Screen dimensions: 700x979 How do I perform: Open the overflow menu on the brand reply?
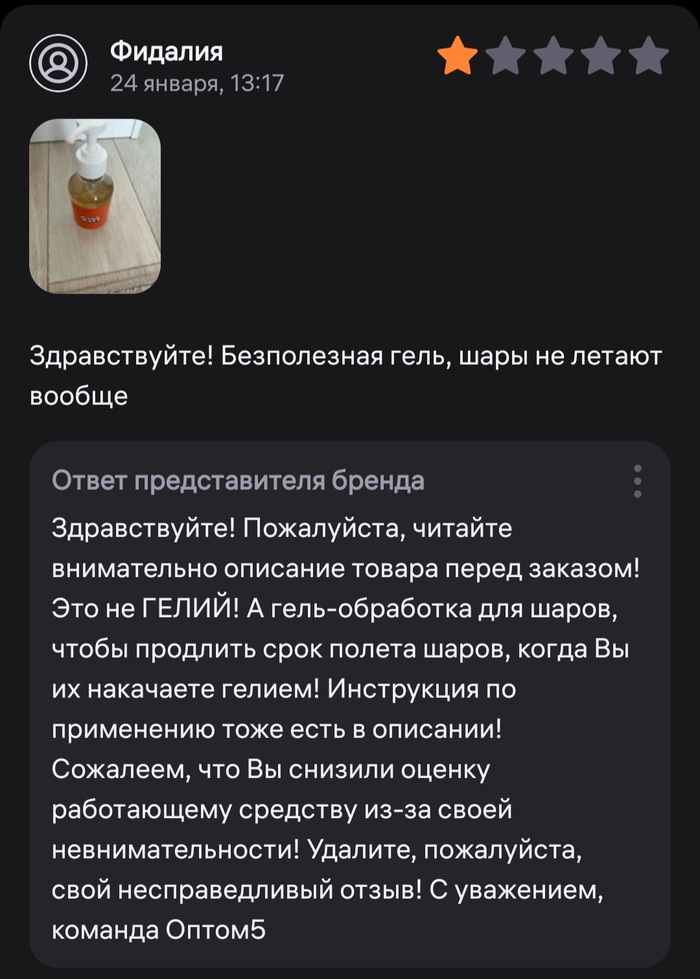point(637,481)
